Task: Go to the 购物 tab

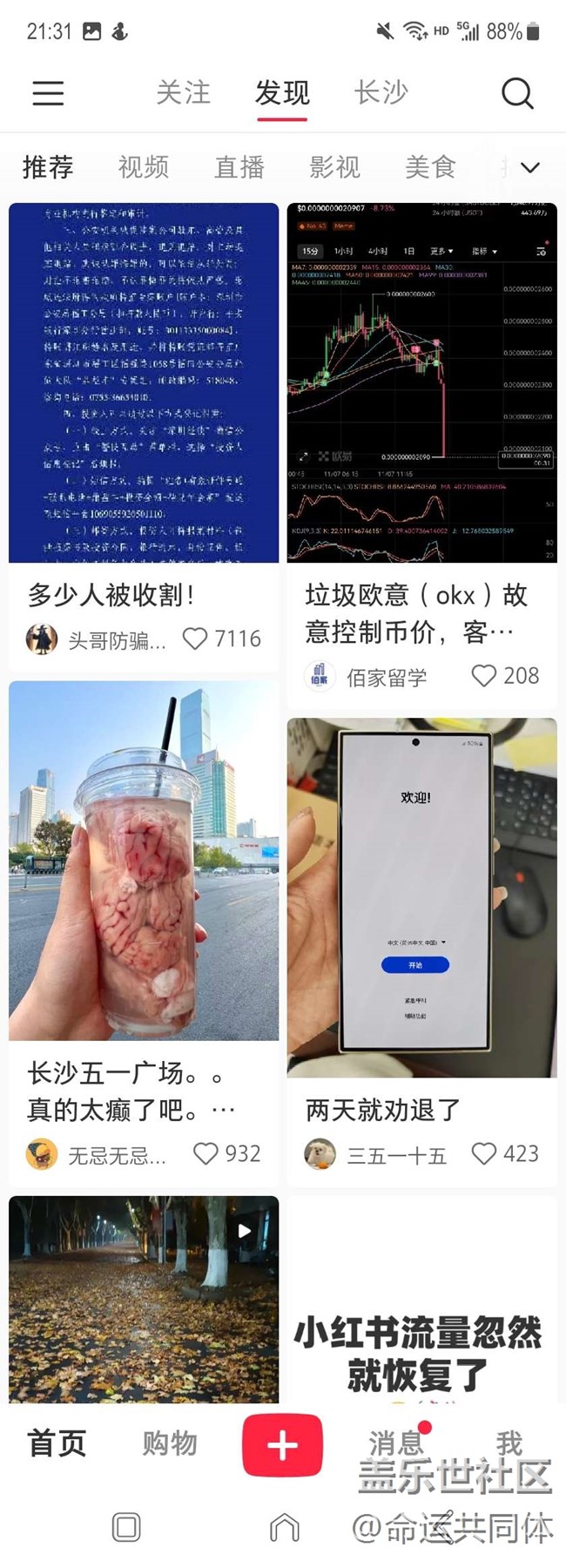Action: click(x=170, y=1443)
